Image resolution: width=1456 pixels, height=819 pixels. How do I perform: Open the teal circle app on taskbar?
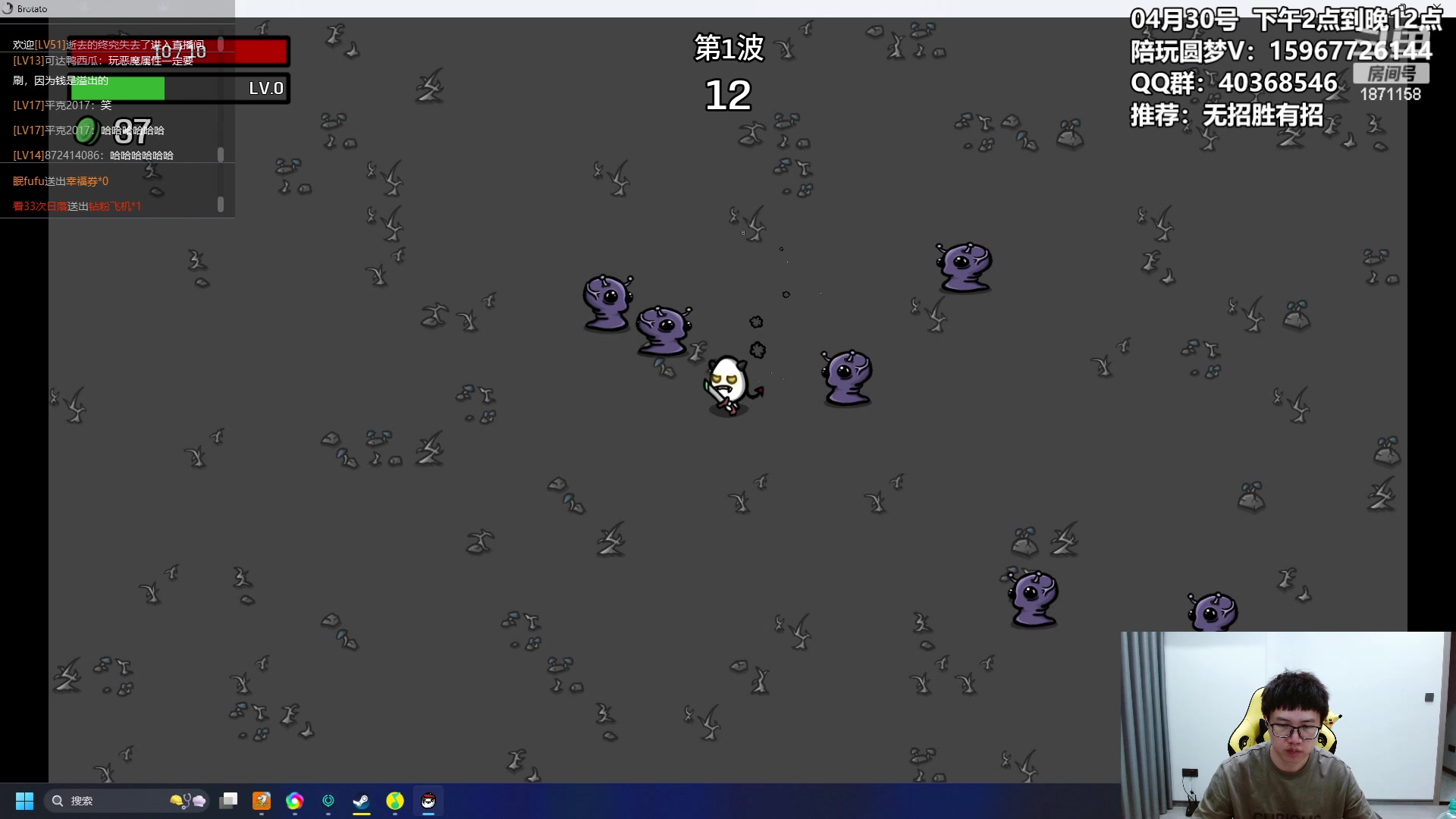328,801
